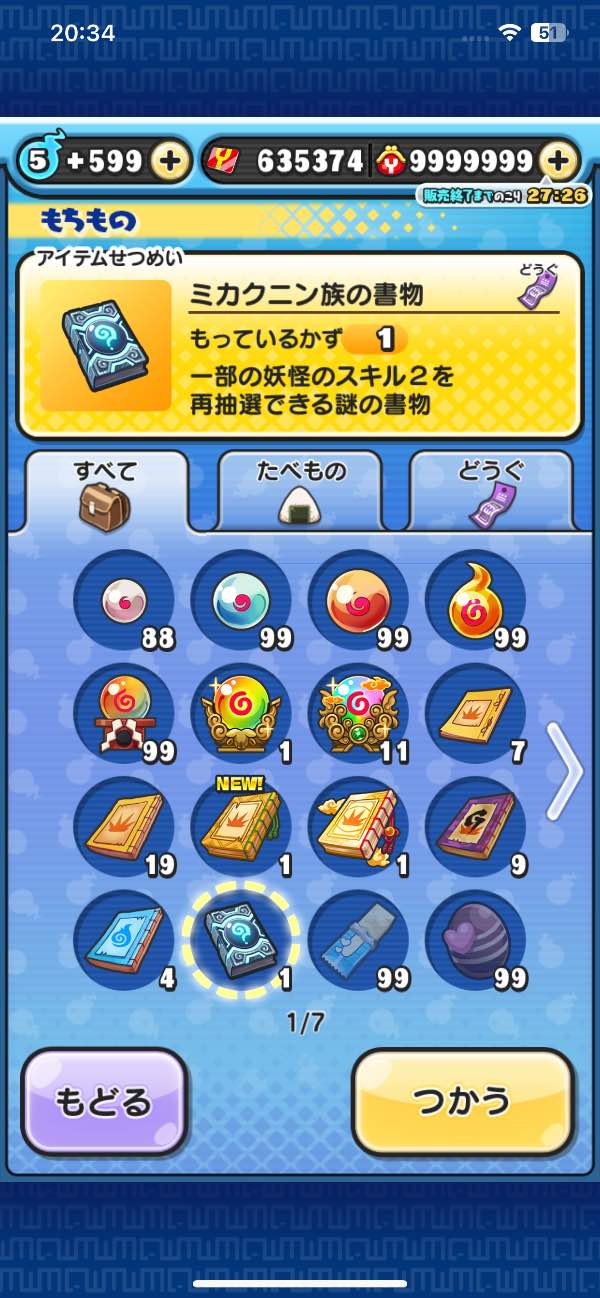Switch to the すべて tab
This screenshot has width=600, height=1298.
(106, 490)
